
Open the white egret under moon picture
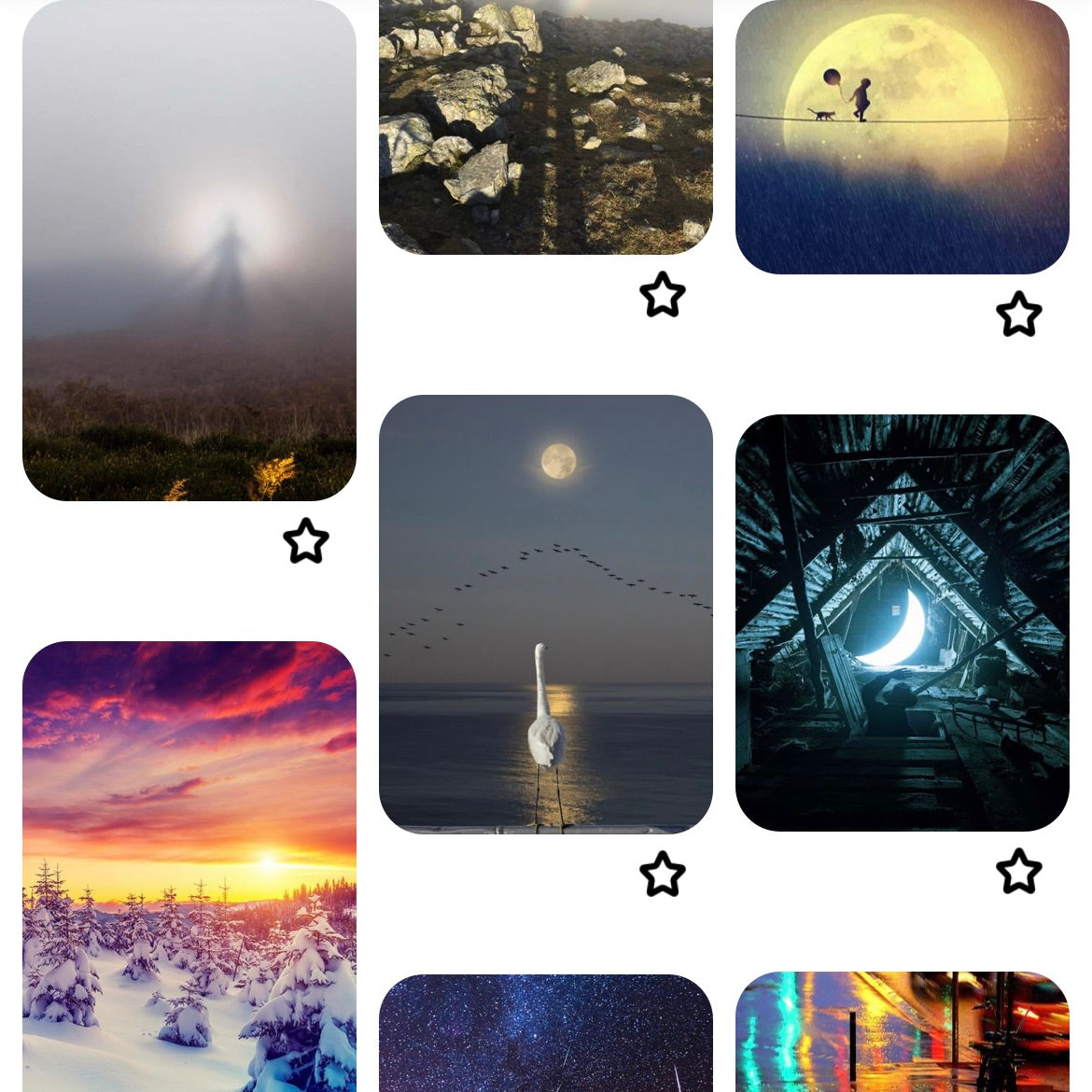coord(545,614)
